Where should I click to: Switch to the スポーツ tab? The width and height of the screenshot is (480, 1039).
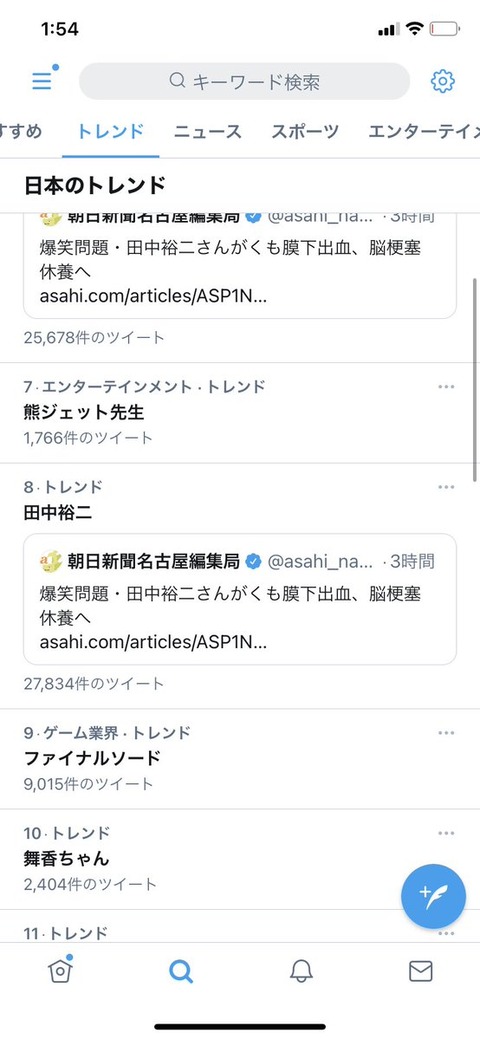pyautogui.click(x=305, y=131)
